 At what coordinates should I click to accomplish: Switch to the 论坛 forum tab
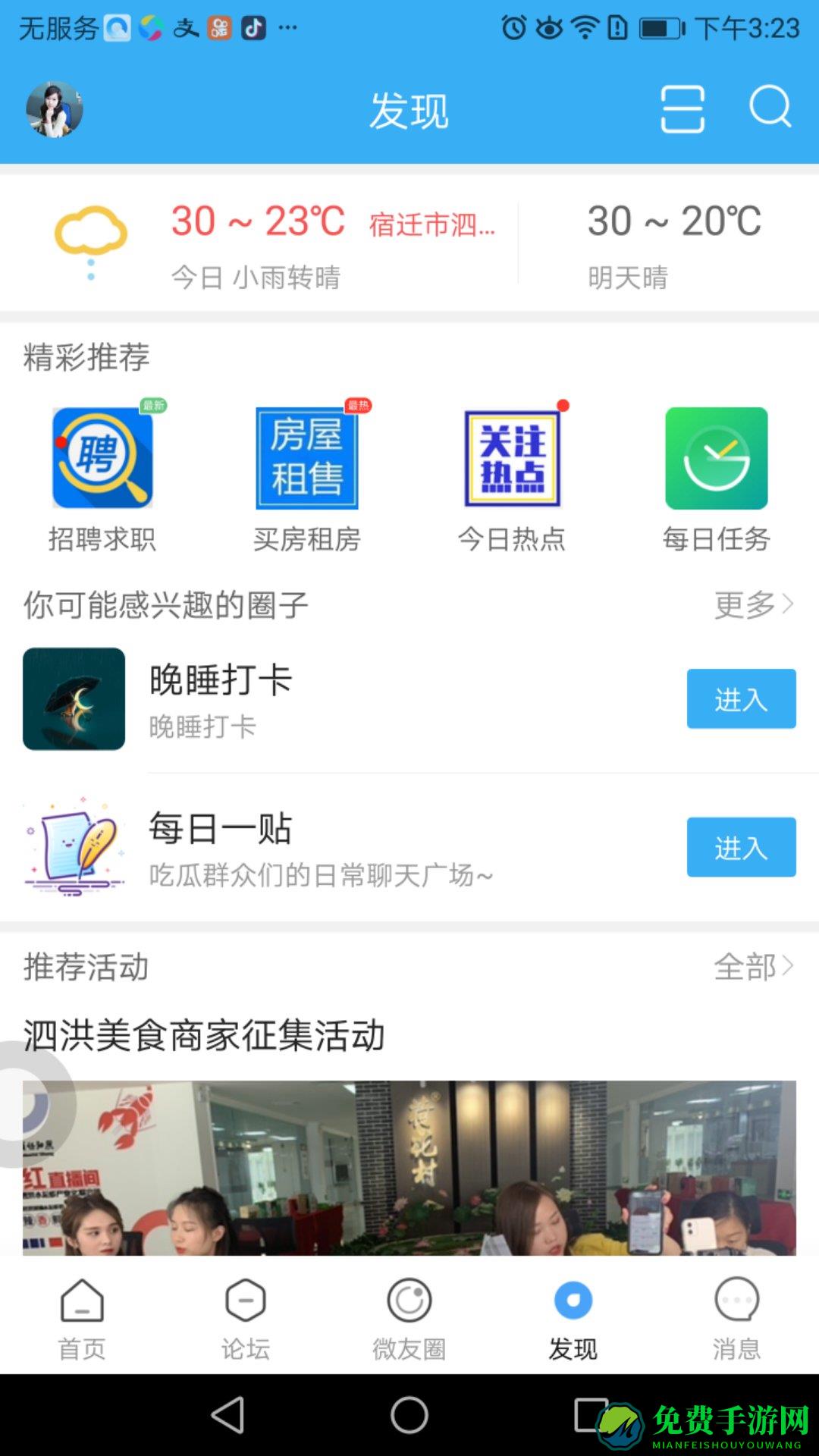(244, 1300)
